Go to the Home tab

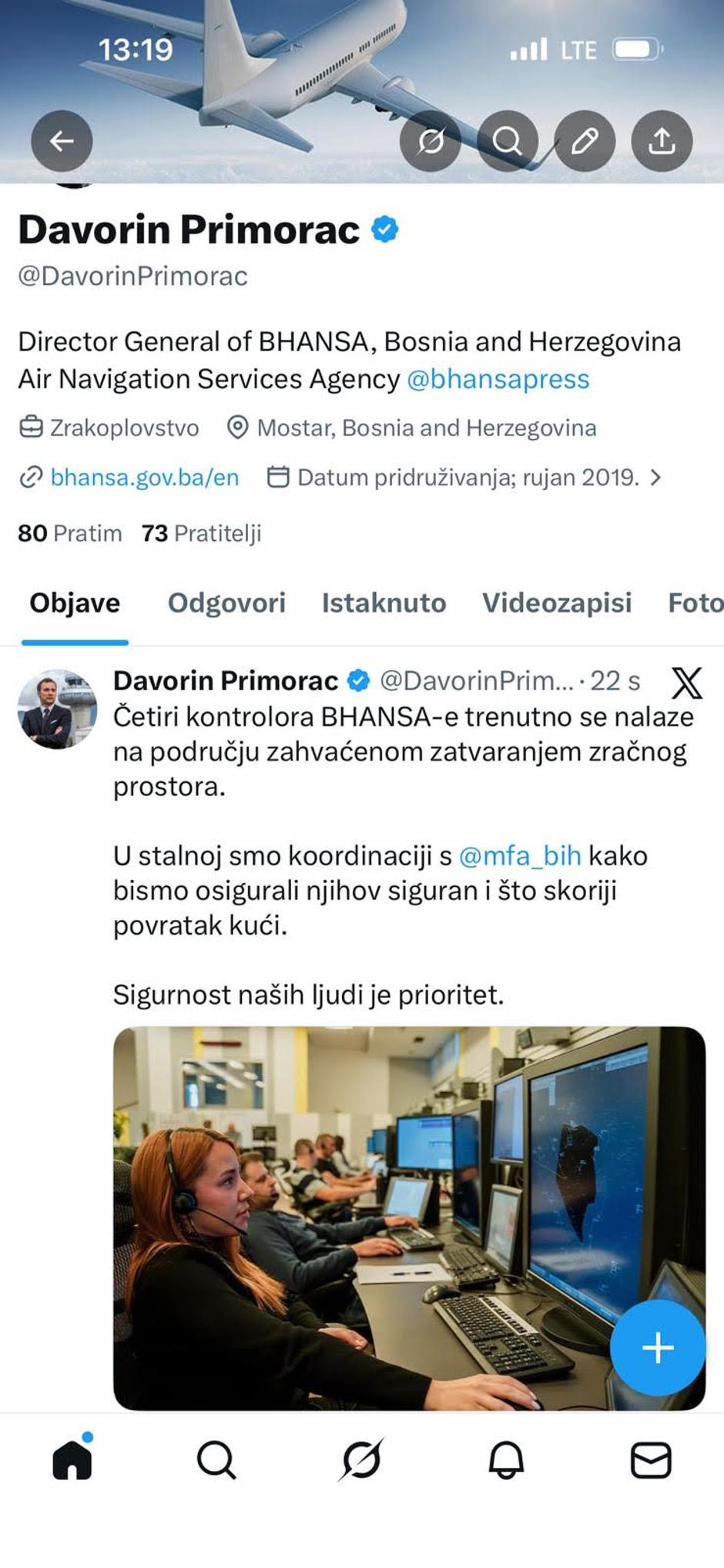(72, 1460)
